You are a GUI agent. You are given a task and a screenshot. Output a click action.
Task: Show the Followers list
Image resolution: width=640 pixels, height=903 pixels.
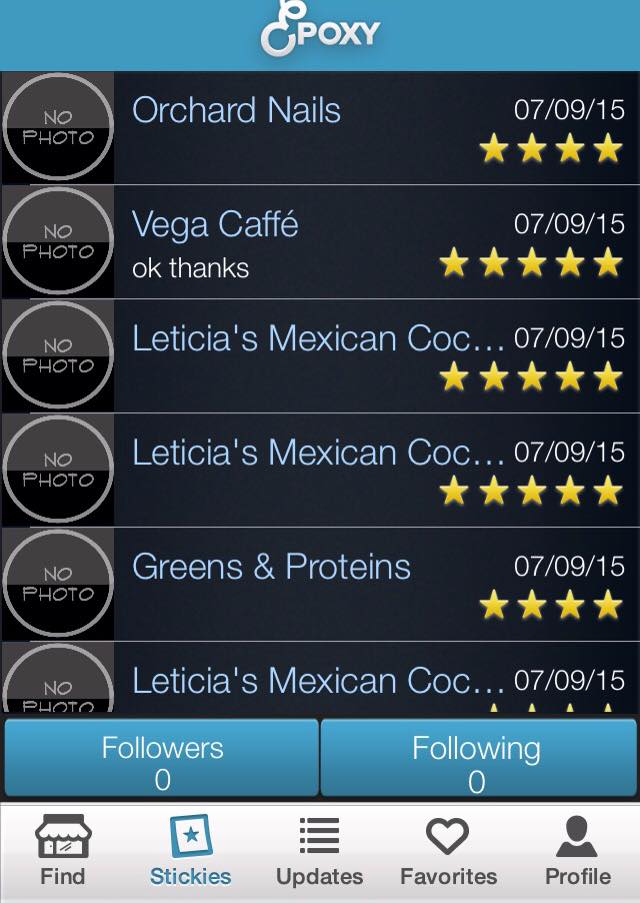coord(161,760)
